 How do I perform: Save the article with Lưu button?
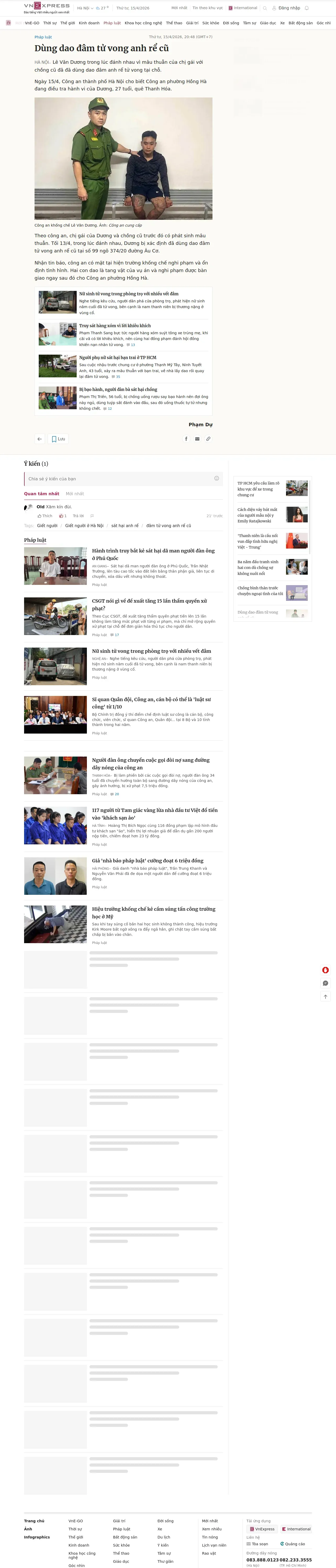point(59,439)
